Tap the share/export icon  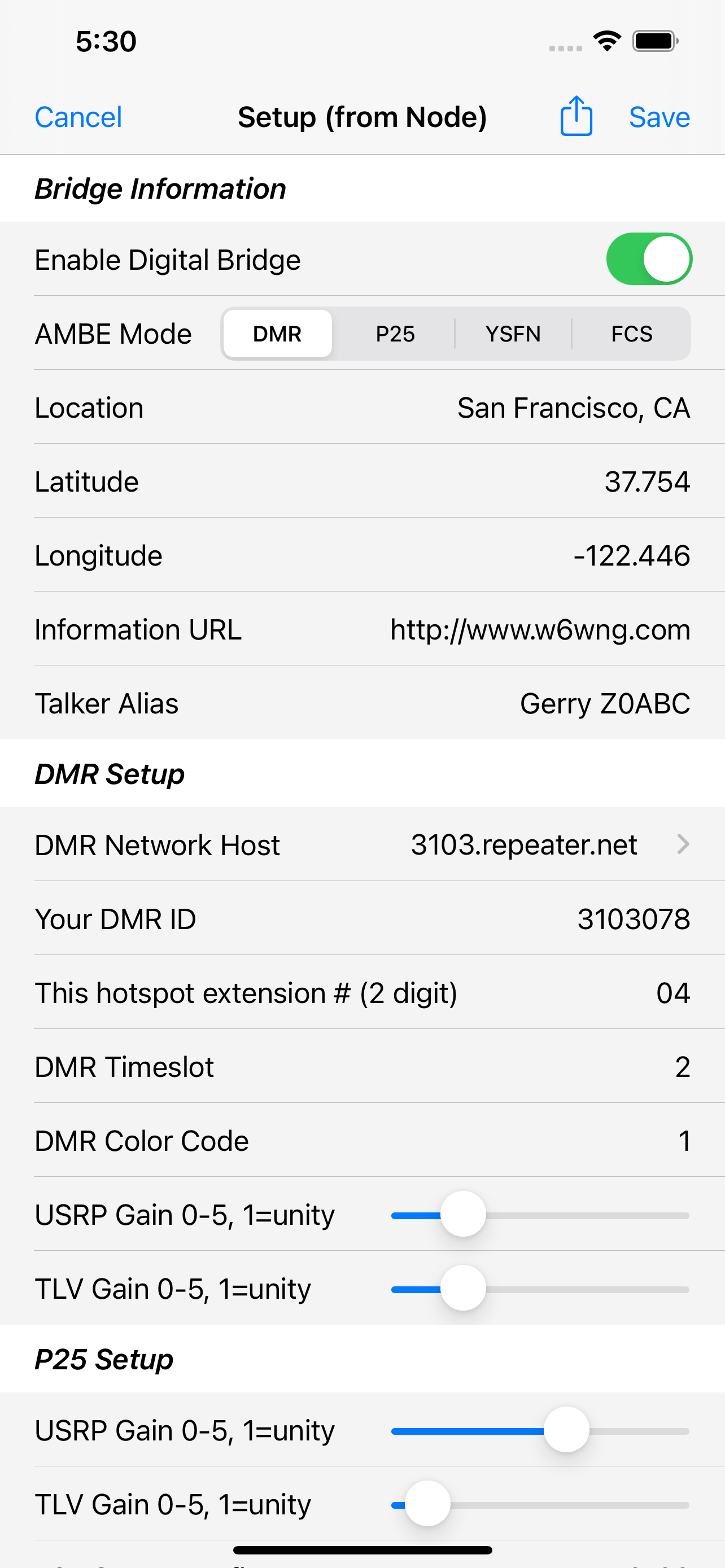[x=575, y=116]
